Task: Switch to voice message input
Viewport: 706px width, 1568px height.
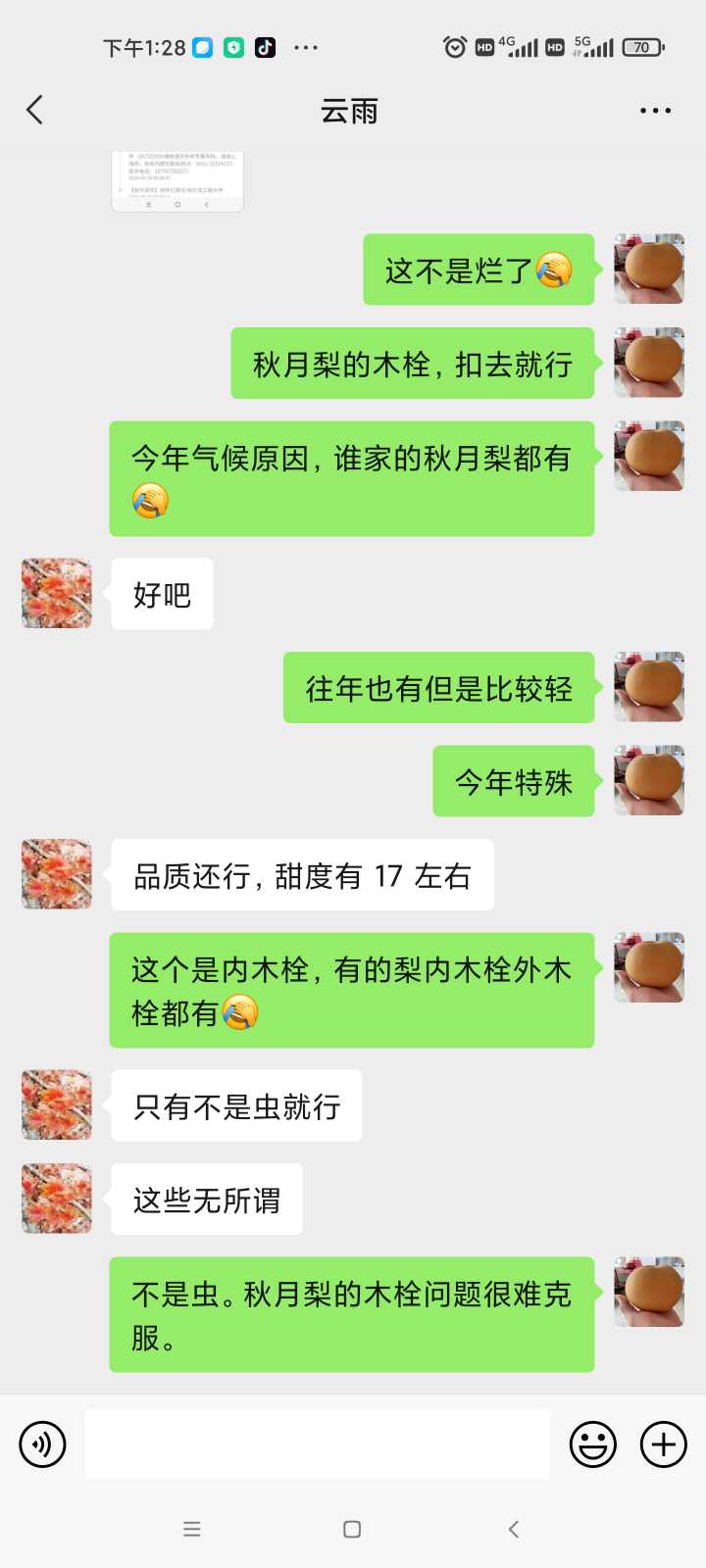Action: click(x=42, y=1444)
